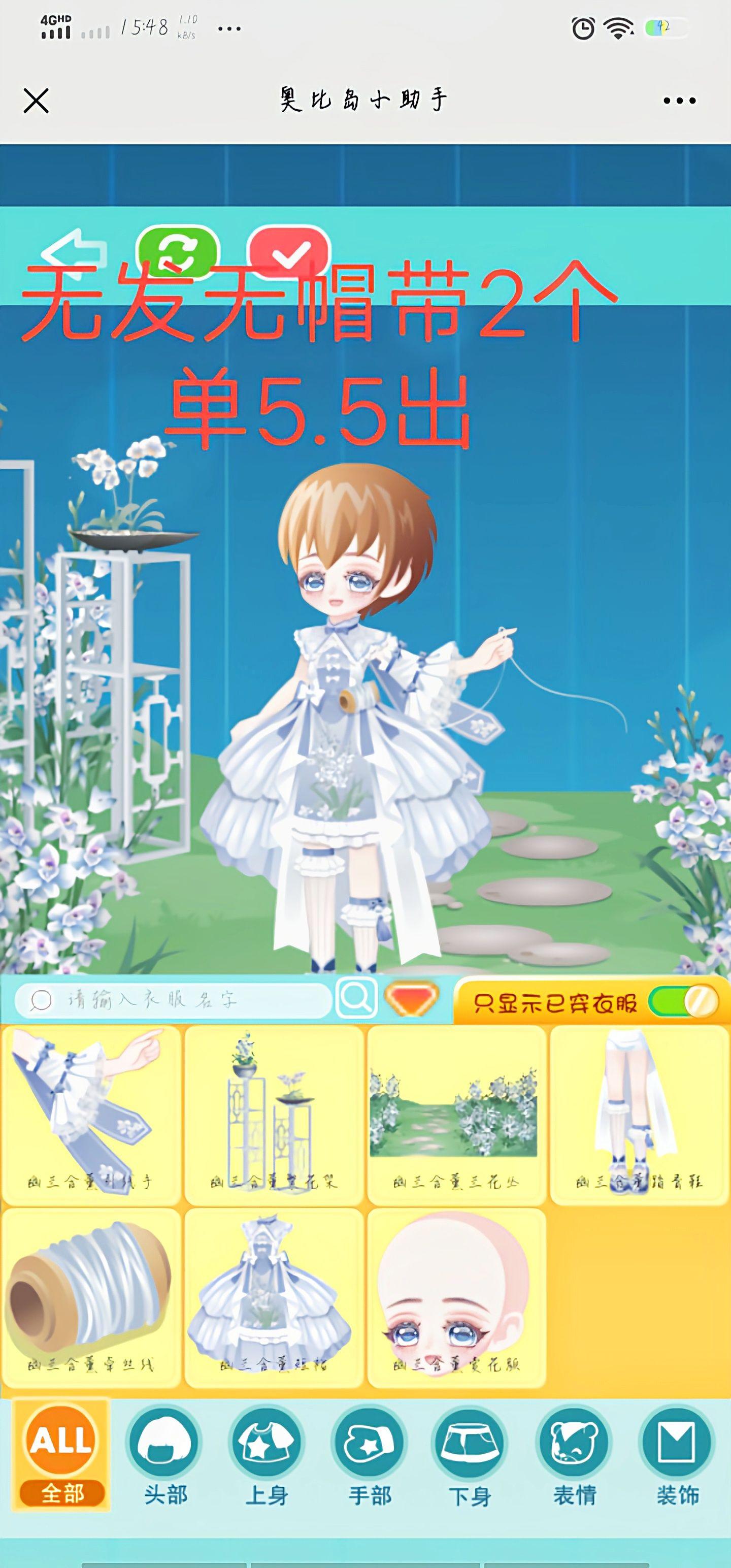This screenshot has height=1568, width=731.
Task: Select the flower stand 花架 item
Action: (x=274, y=1114)
